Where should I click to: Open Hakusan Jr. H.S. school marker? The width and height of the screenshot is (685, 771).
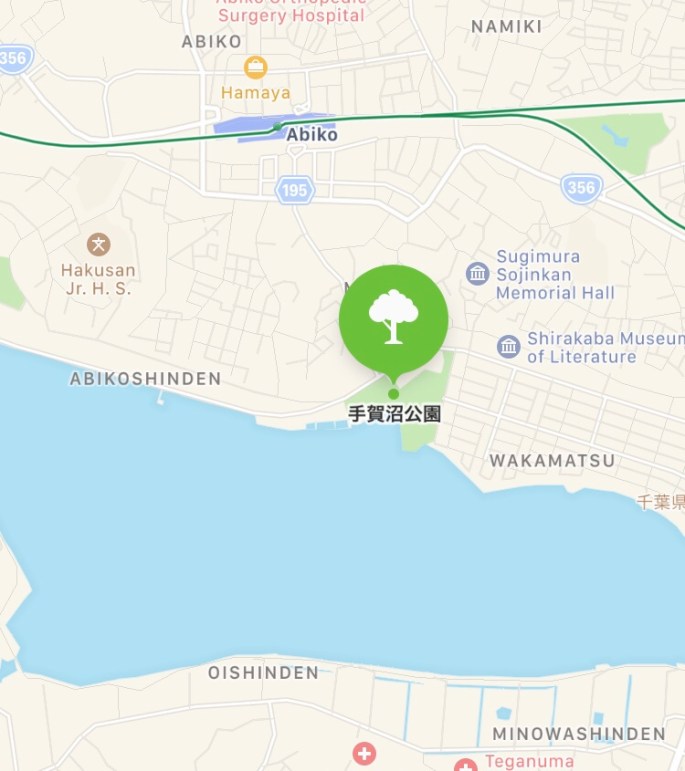click(x=98, y=243)
